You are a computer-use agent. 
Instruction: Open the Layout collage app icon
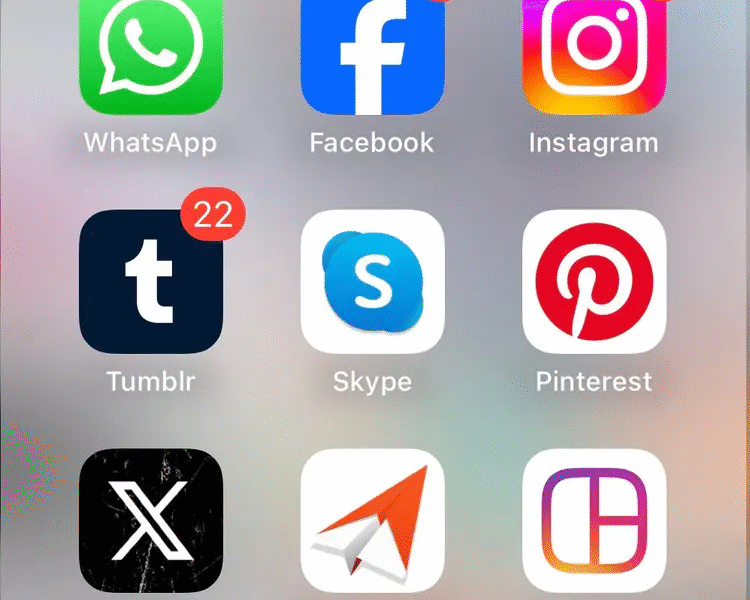(594, 520)
